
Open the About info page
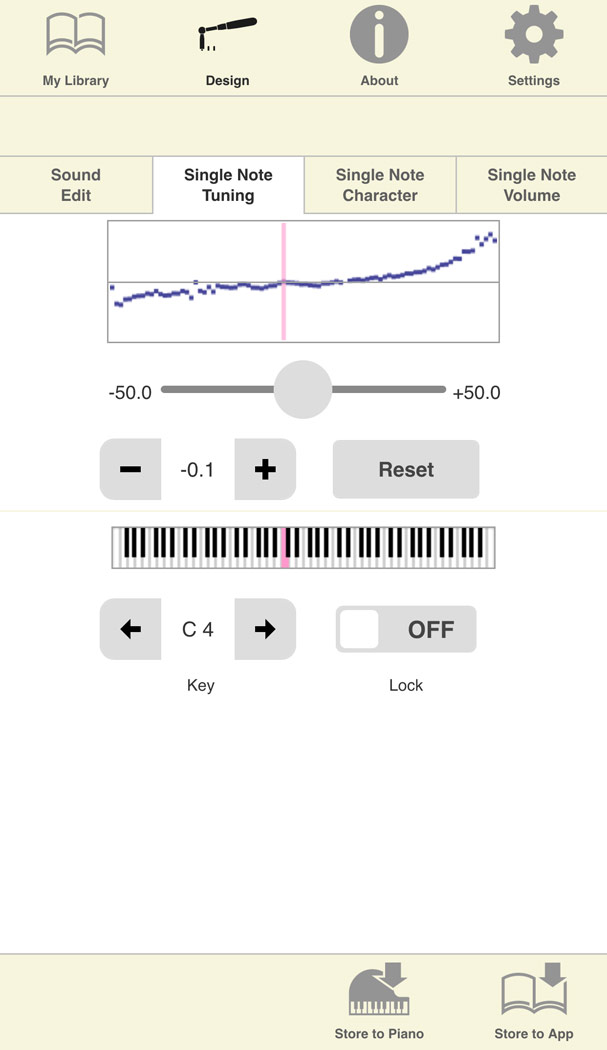click(379, 49)
